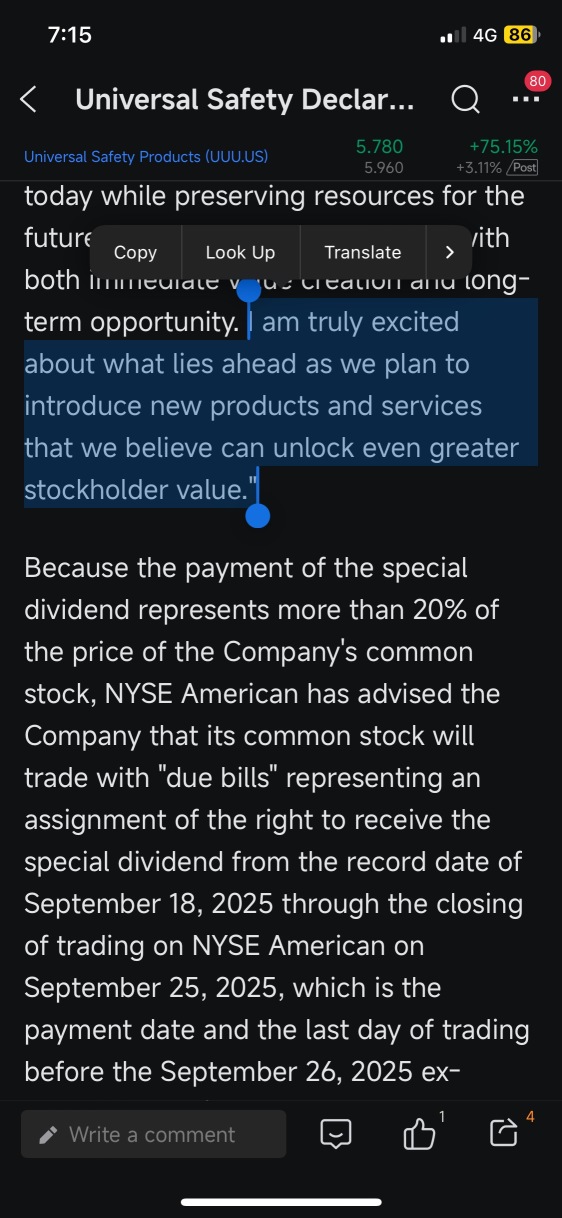Share this article
562x1218 pixels.
pyautogui.click(x=504, y=1134)
